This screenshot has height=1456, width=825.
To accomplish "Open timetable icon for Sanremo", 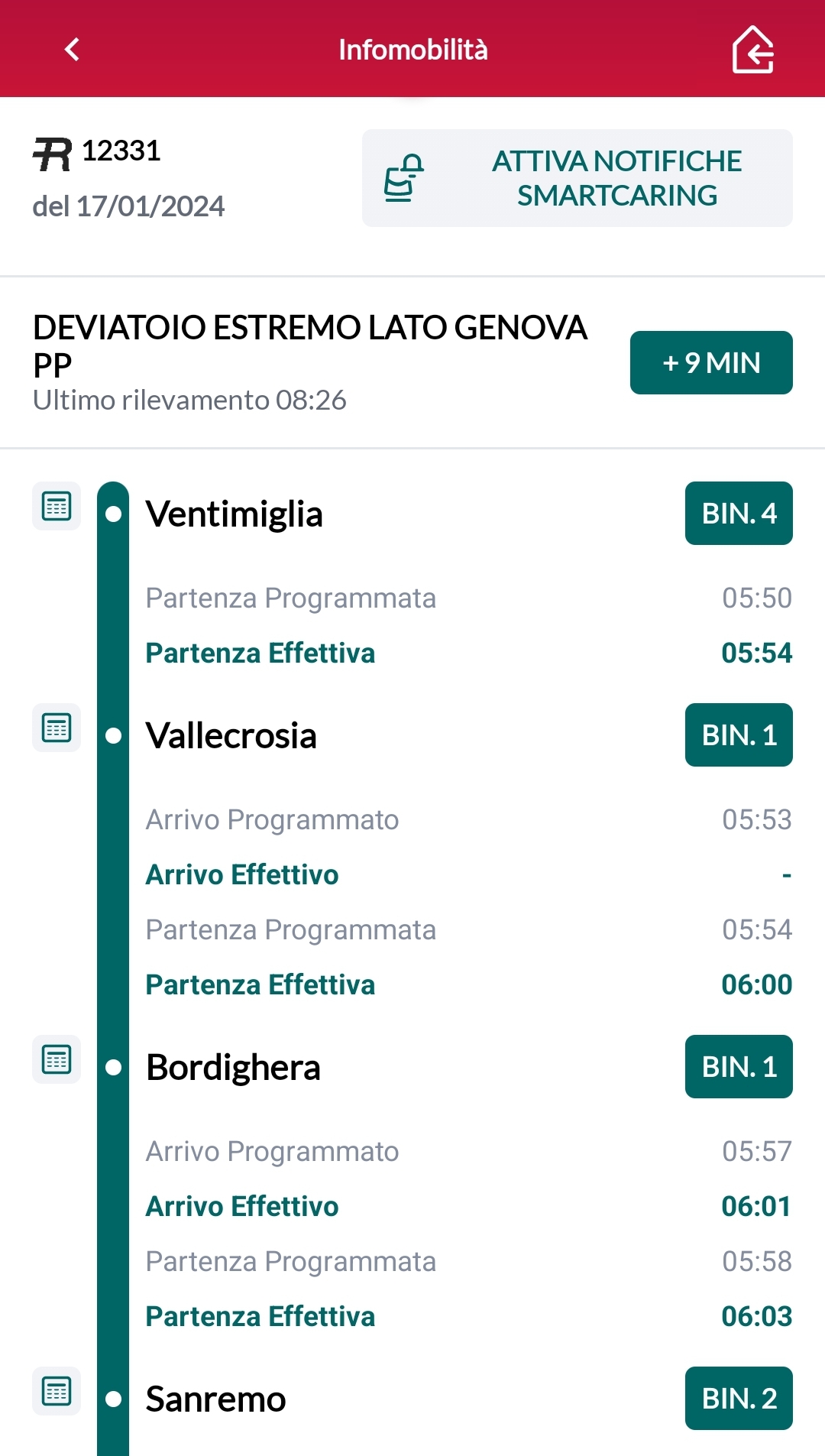I will [x=57, y=1391].
